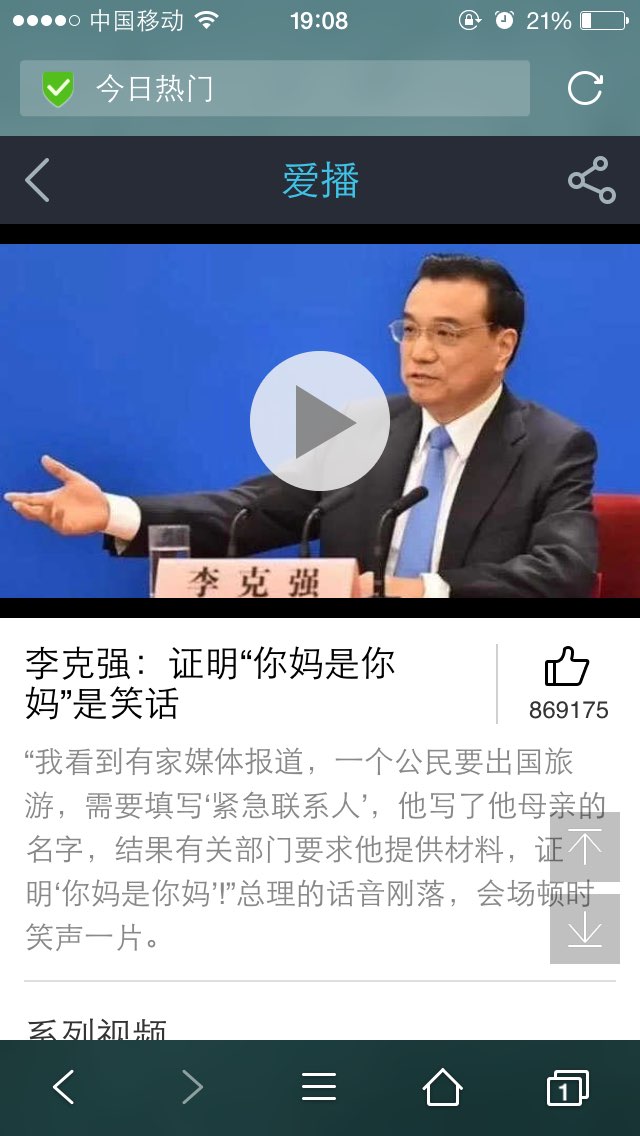This screenshot has height=1136, width=640.
Task: Go back from the 爱播 page
Action: click(37, 180)
